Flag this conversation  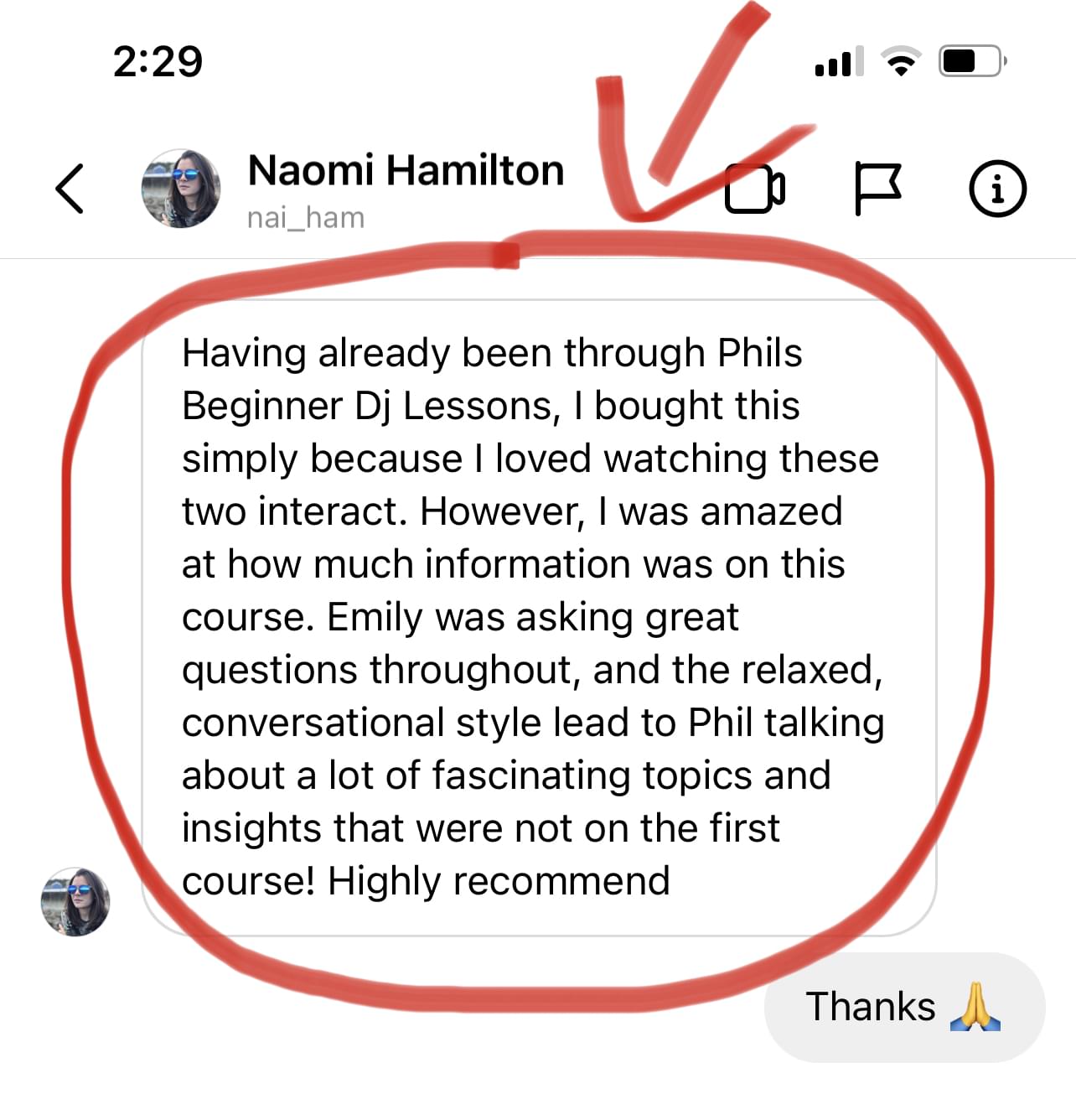coord(877,189)
